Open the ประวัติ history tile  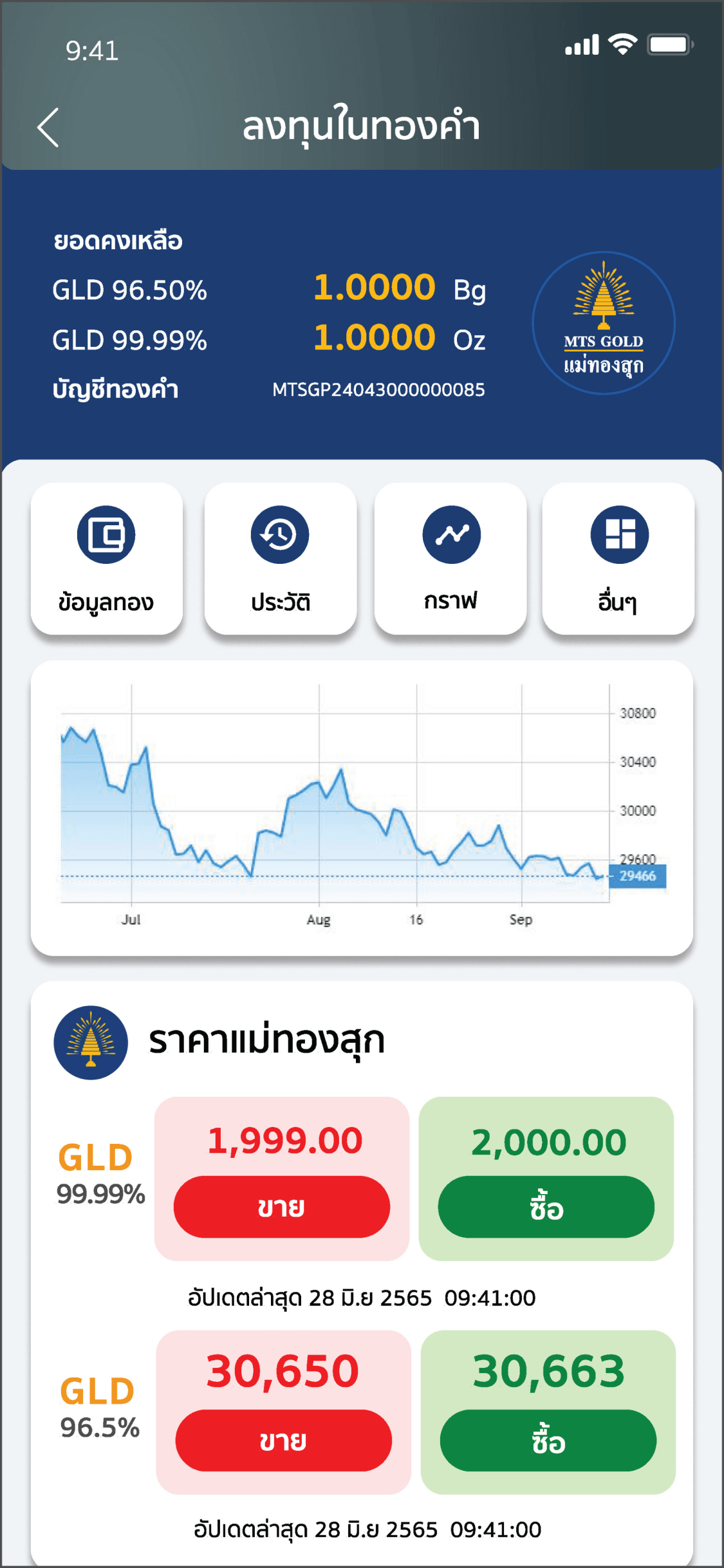point(280,559)
